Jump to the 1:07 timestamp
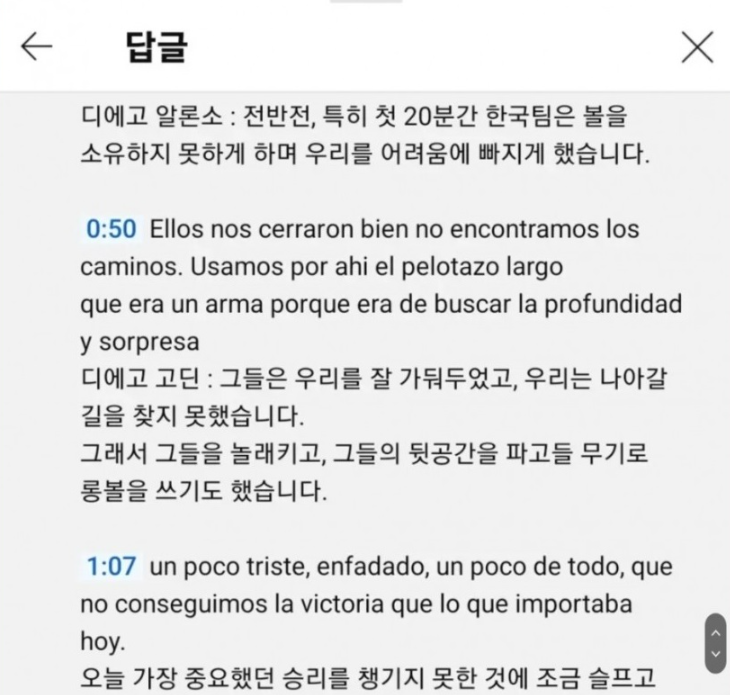The width and height of the screenshot is (730, 695). [x=111, y=567]
